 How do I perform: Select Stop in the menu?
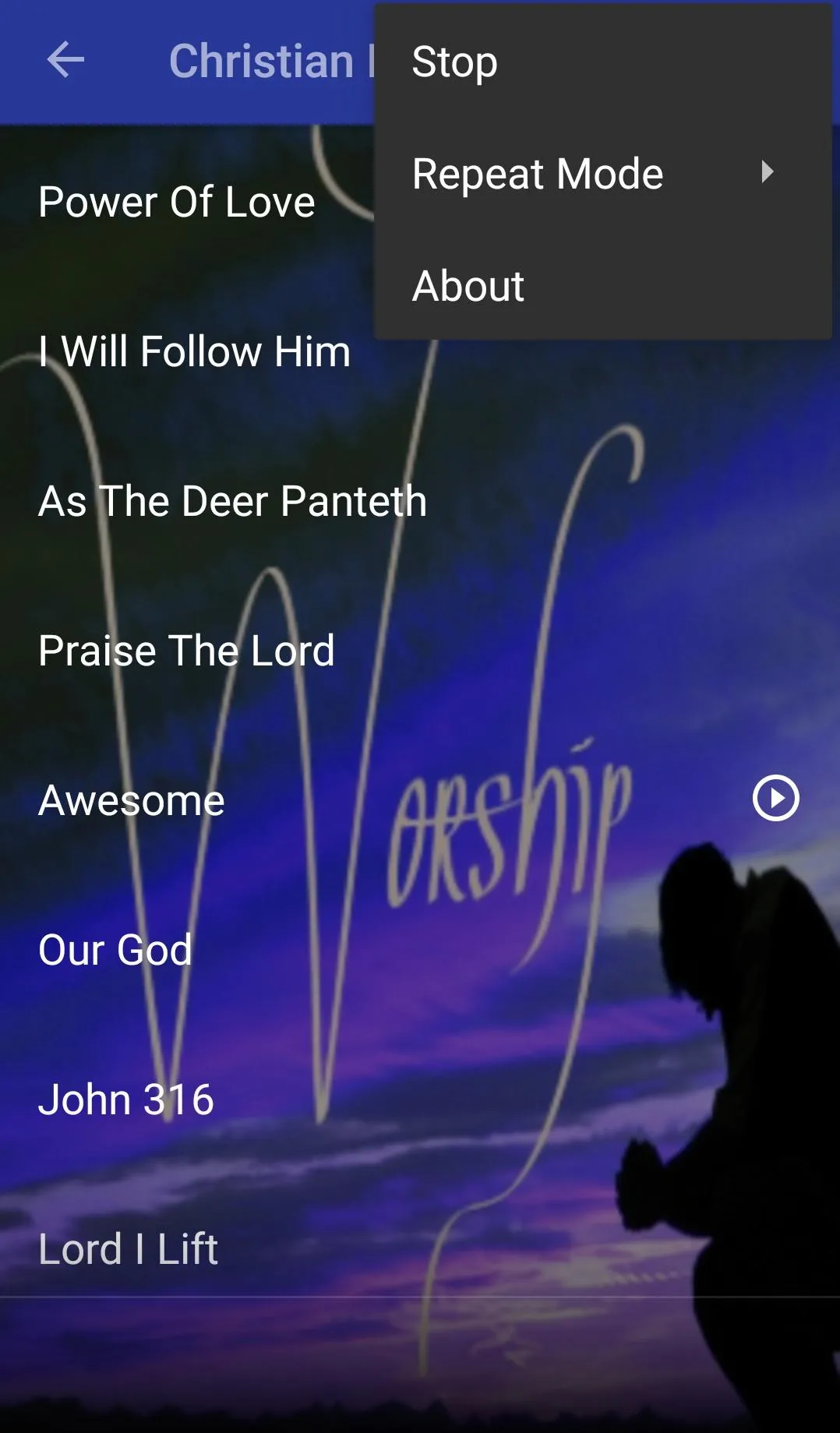coord(602,62)
